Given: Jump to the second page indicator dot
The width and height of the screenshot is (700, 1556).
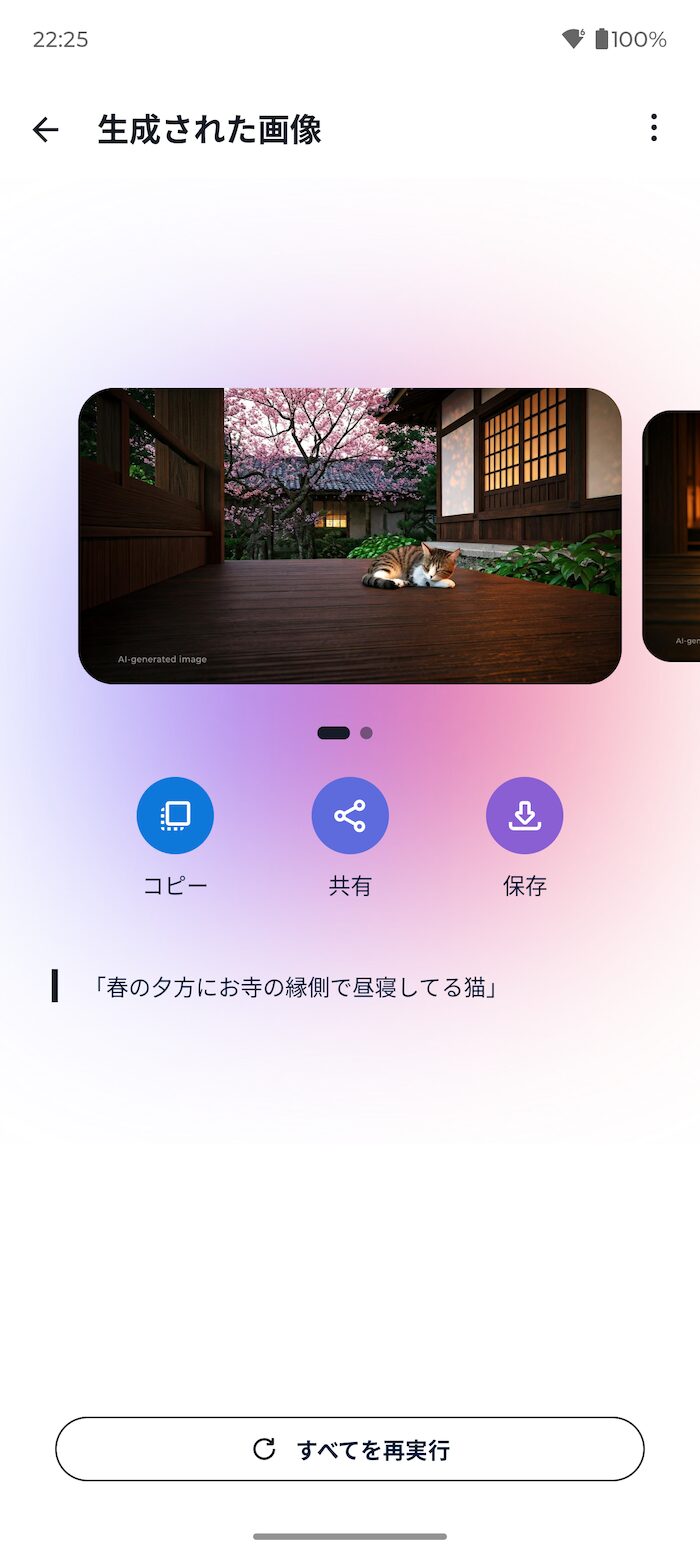Looking at the screenshot, I should 367,733.
